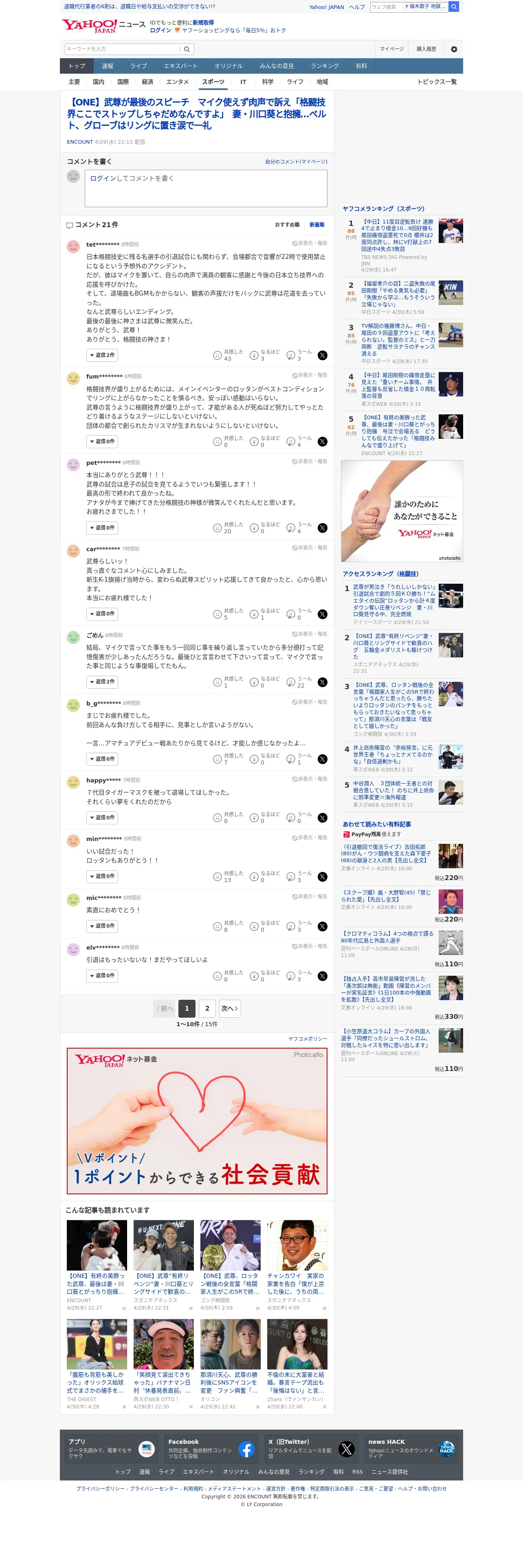523x1568 pixels.
Task: Open ヤフコメポリシー link
Action: pyautogui.click(x=308, y=1039)
